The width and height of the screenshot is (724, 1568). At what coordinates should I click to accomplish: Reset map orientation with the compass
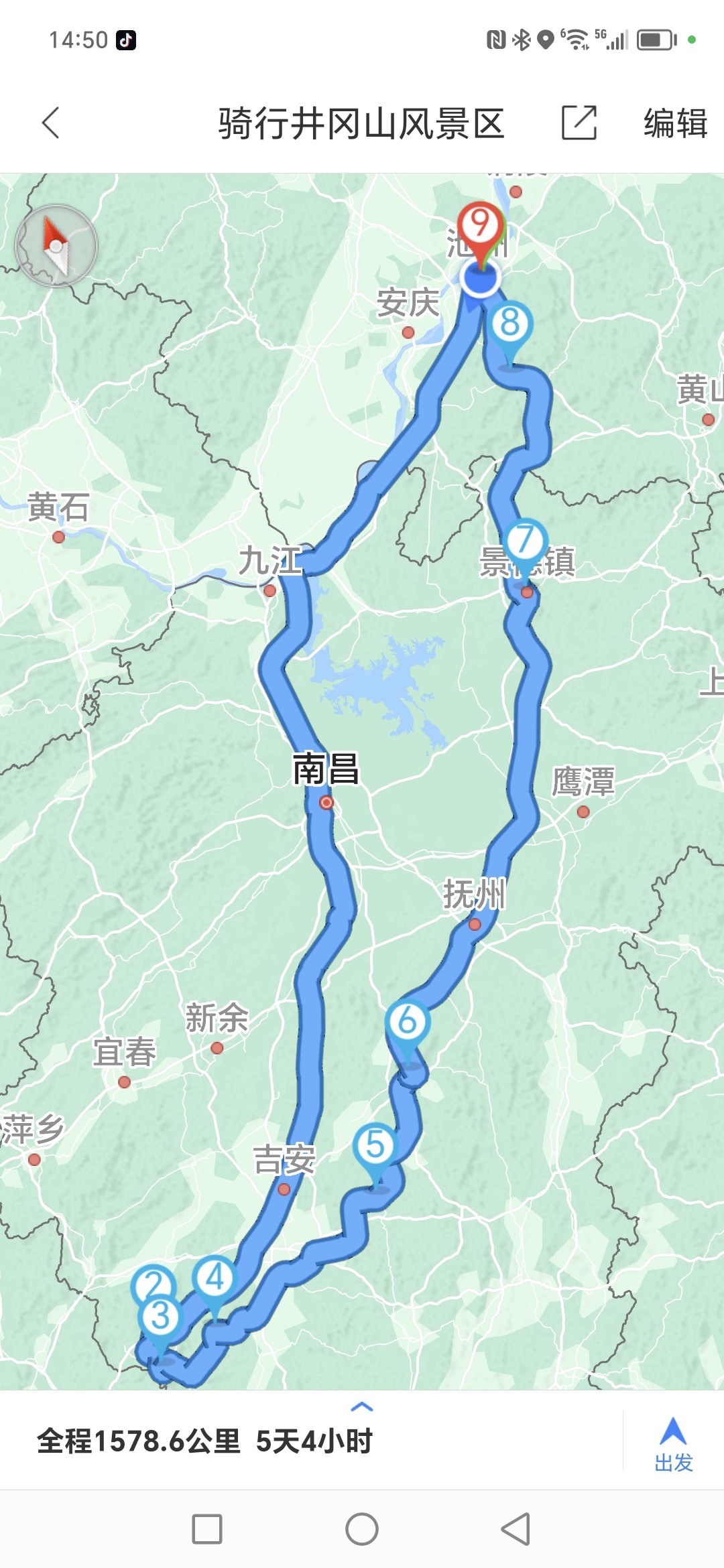pyautogui.click(x=56, y=246)
